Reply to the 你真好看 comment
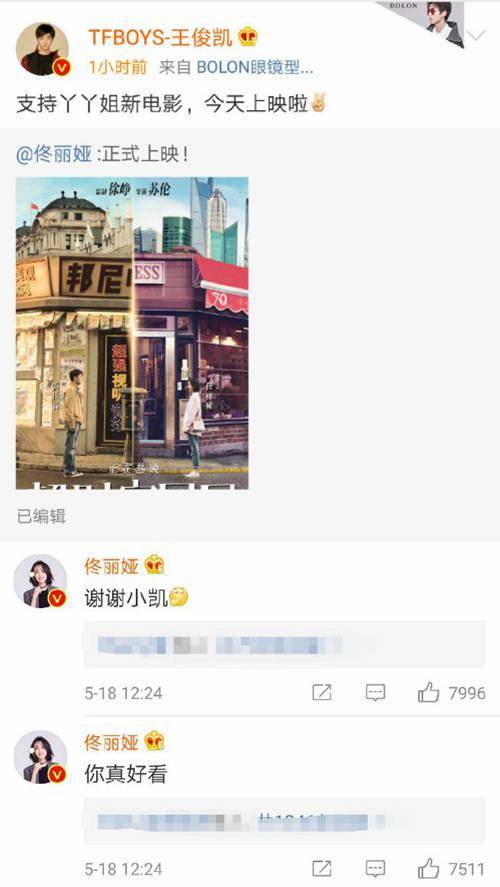The height and width of the screenshot is (887, 500). [375, 868]
